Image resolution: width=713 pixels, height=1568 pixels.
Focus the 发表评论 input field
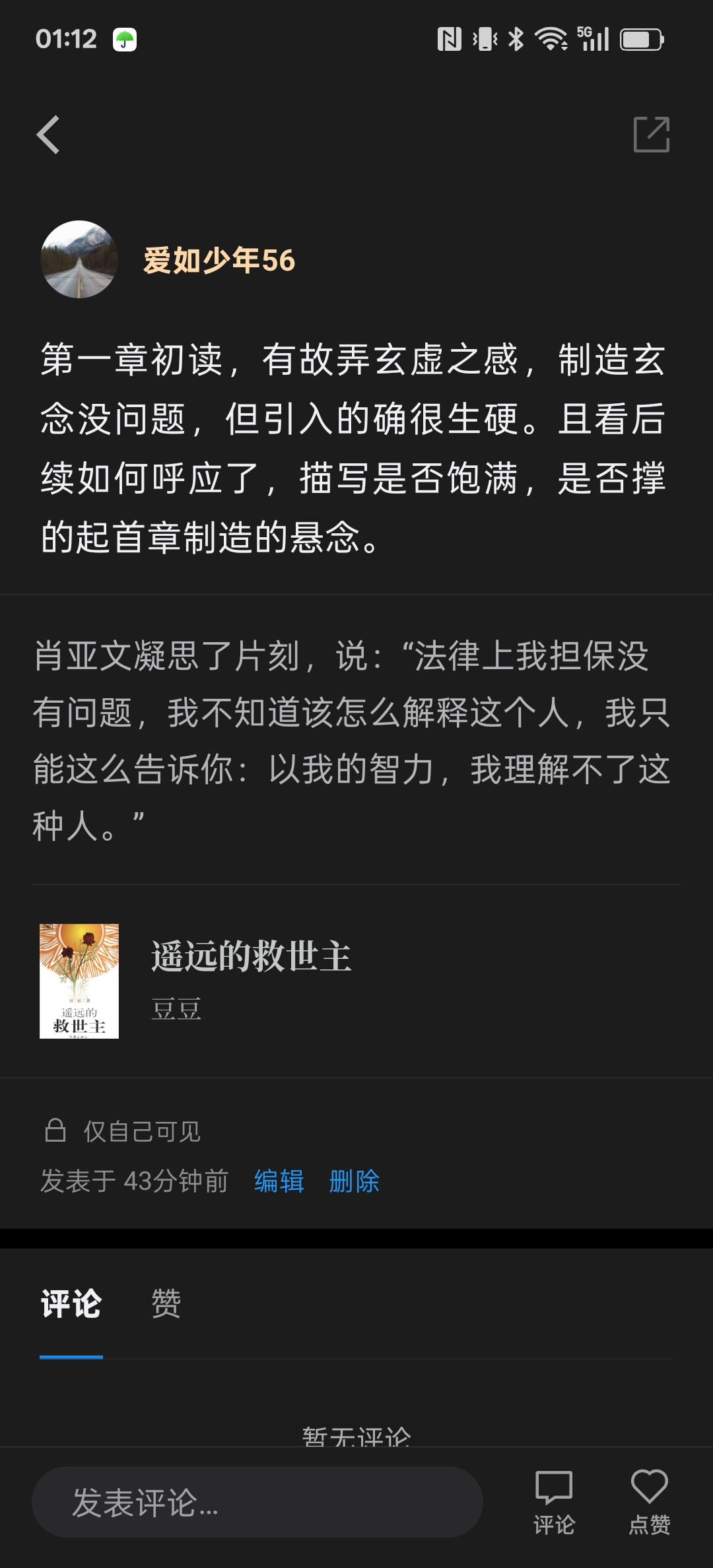(257, 1503)
